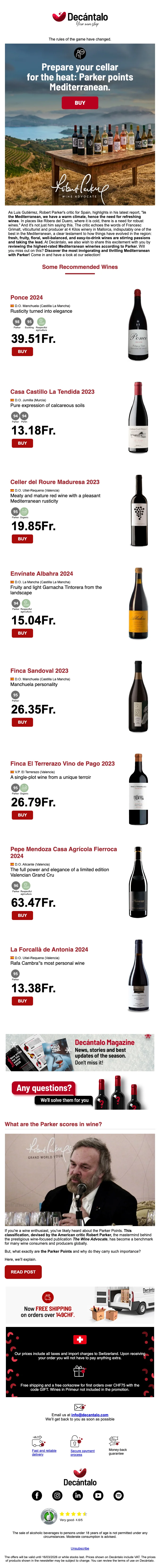160x1568 pixels.
Task: Buy Celler del Roure Maduresa 2023
Action: tap(22, 539)
